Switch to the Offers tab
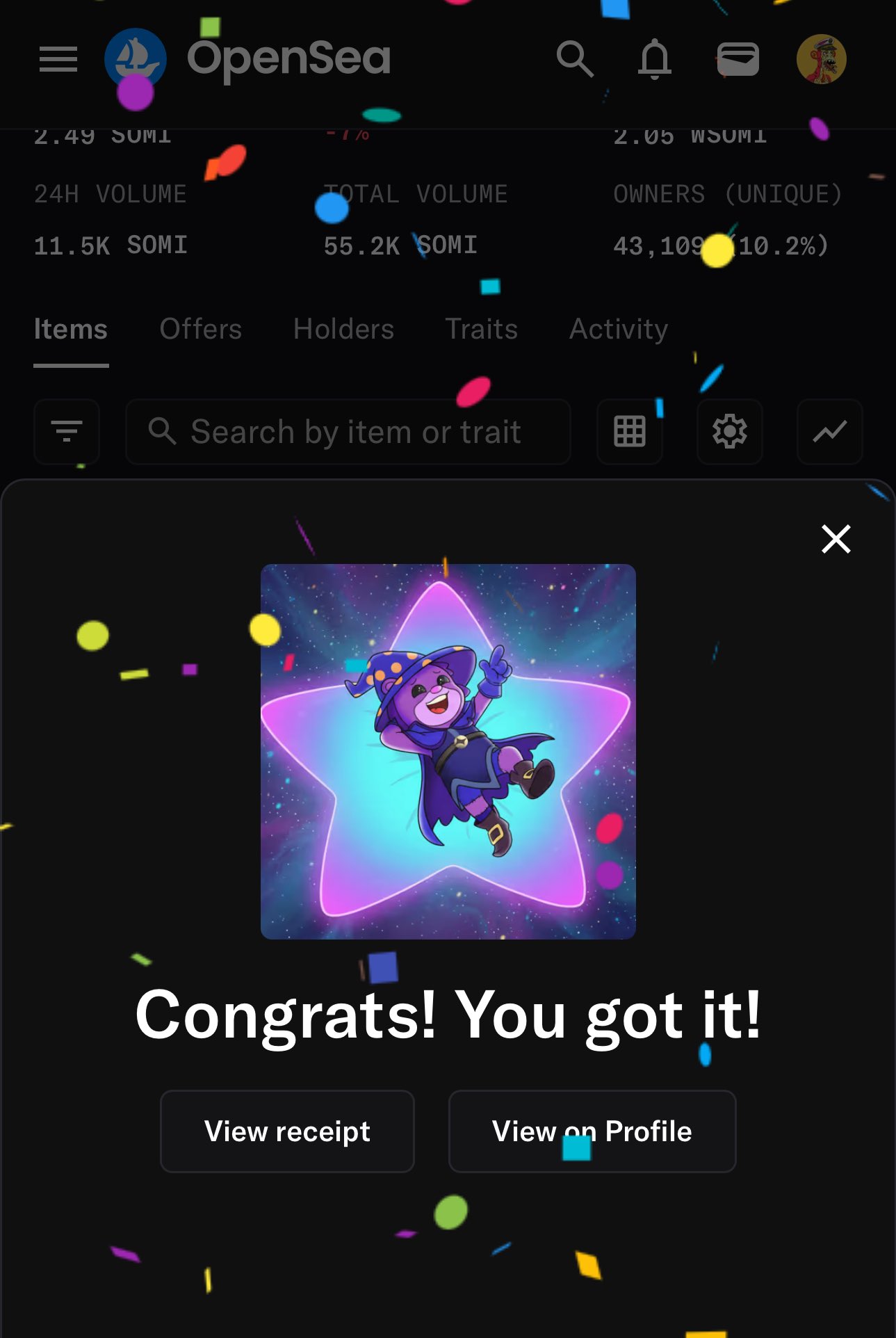896x1338 pixels. [x=200, y=329]
